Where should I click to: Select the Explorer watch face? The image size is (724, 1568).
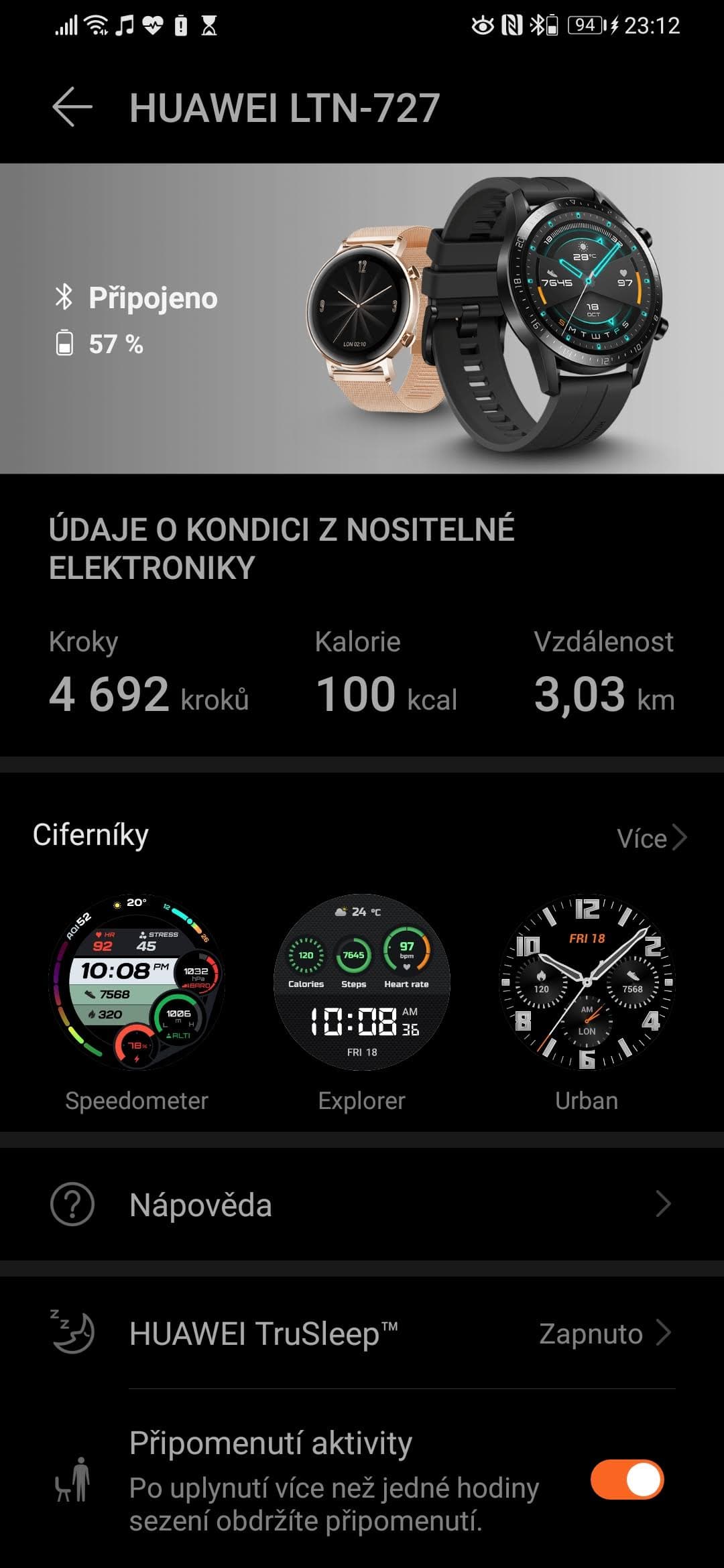point(361,982)
